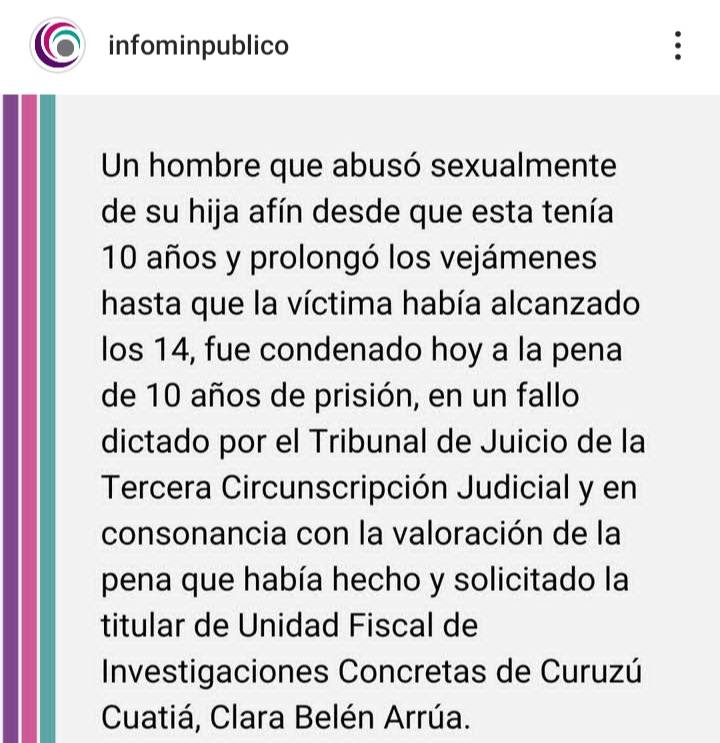The width and height of the screenshot is (720, 743).
Task: Open the infominpublico username link
Action: coord(197,46)
